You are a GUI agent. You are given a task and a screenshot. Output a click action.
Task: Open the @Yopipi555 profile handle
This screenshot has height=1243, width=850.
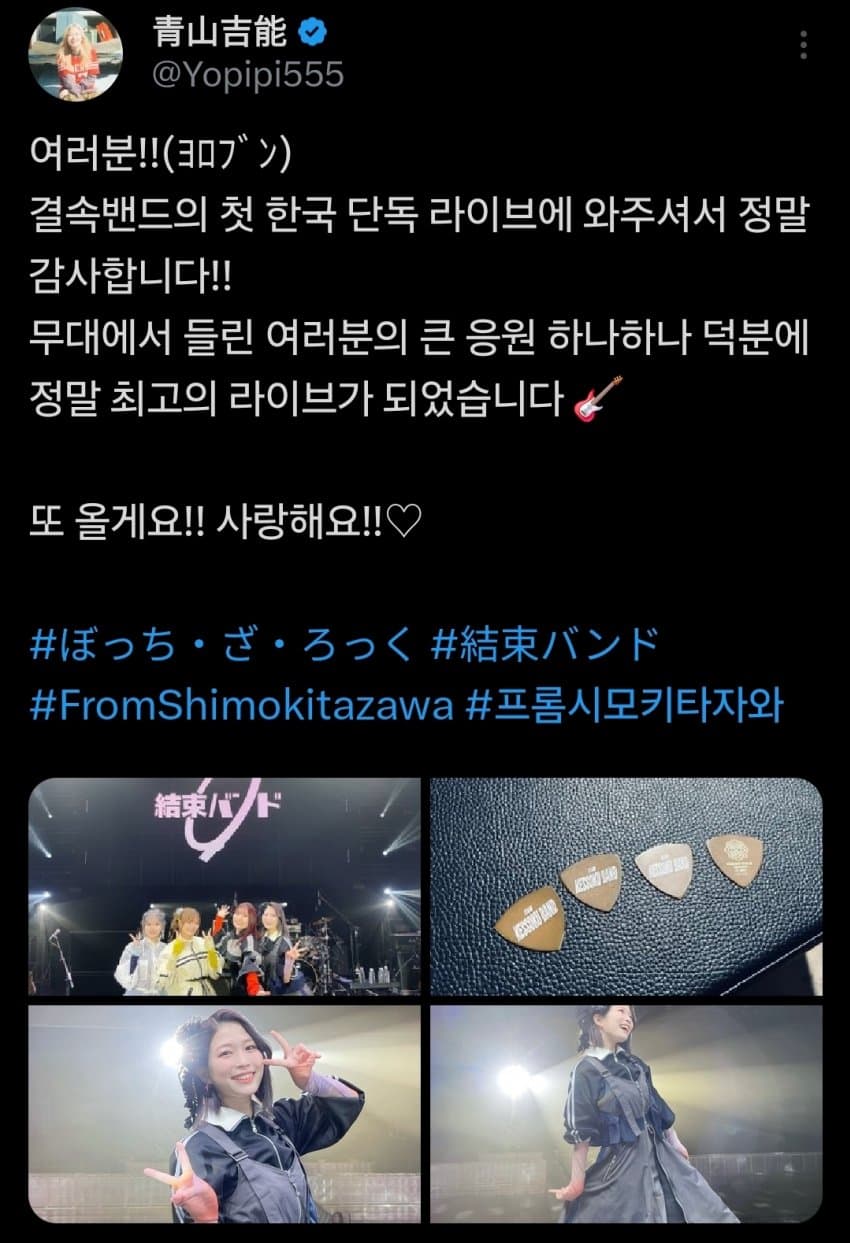pos(248,75)
